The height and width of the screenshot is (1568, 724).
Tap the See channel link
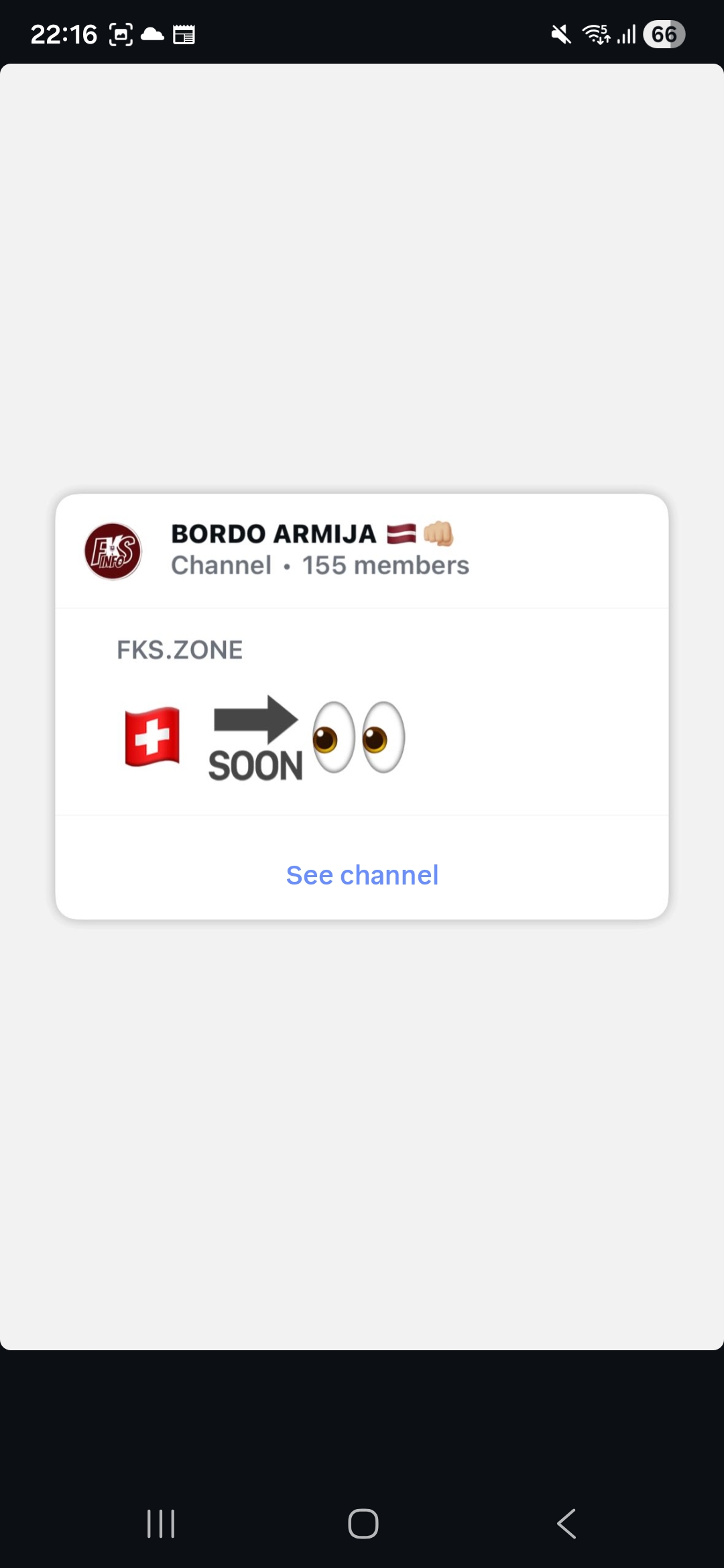tap(362, 875)
